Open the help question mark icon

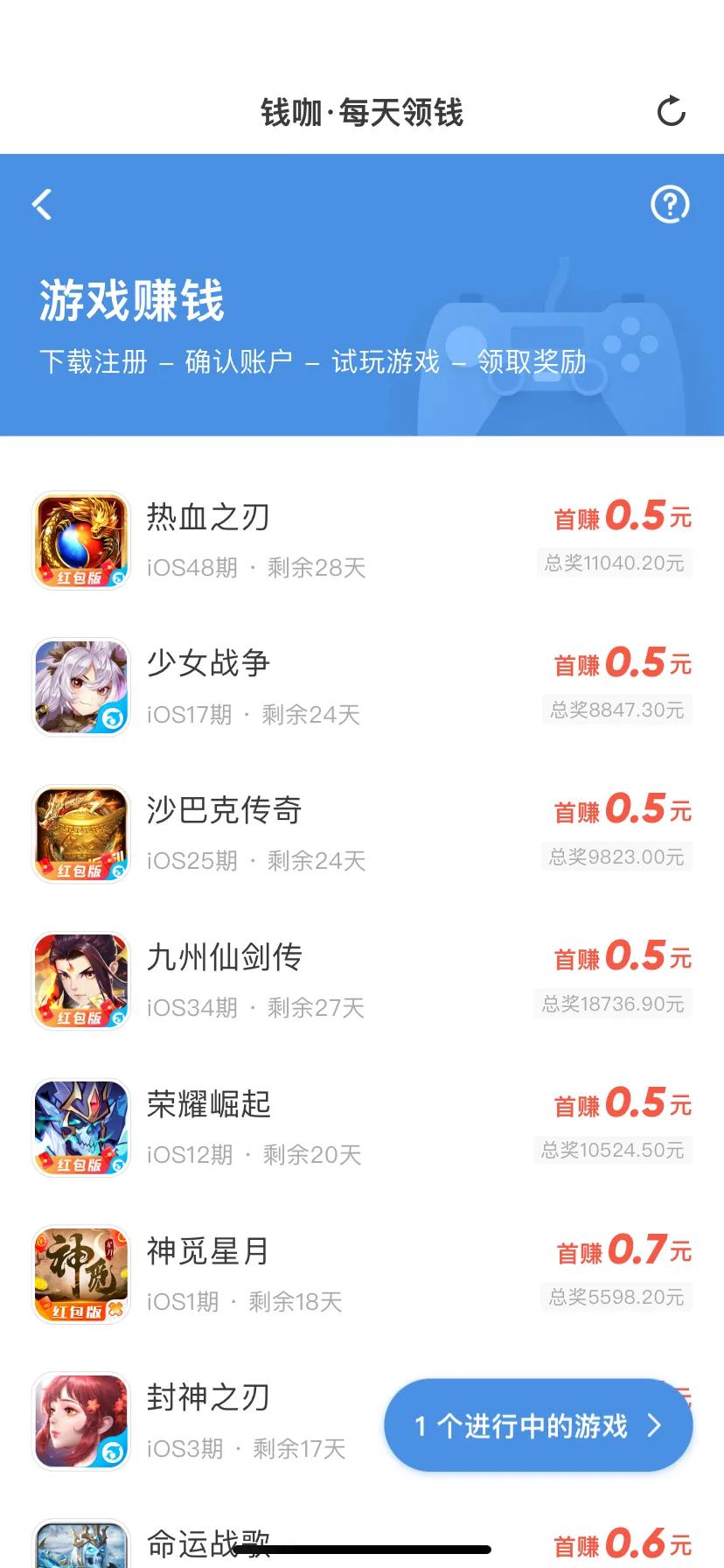(669, 204)
